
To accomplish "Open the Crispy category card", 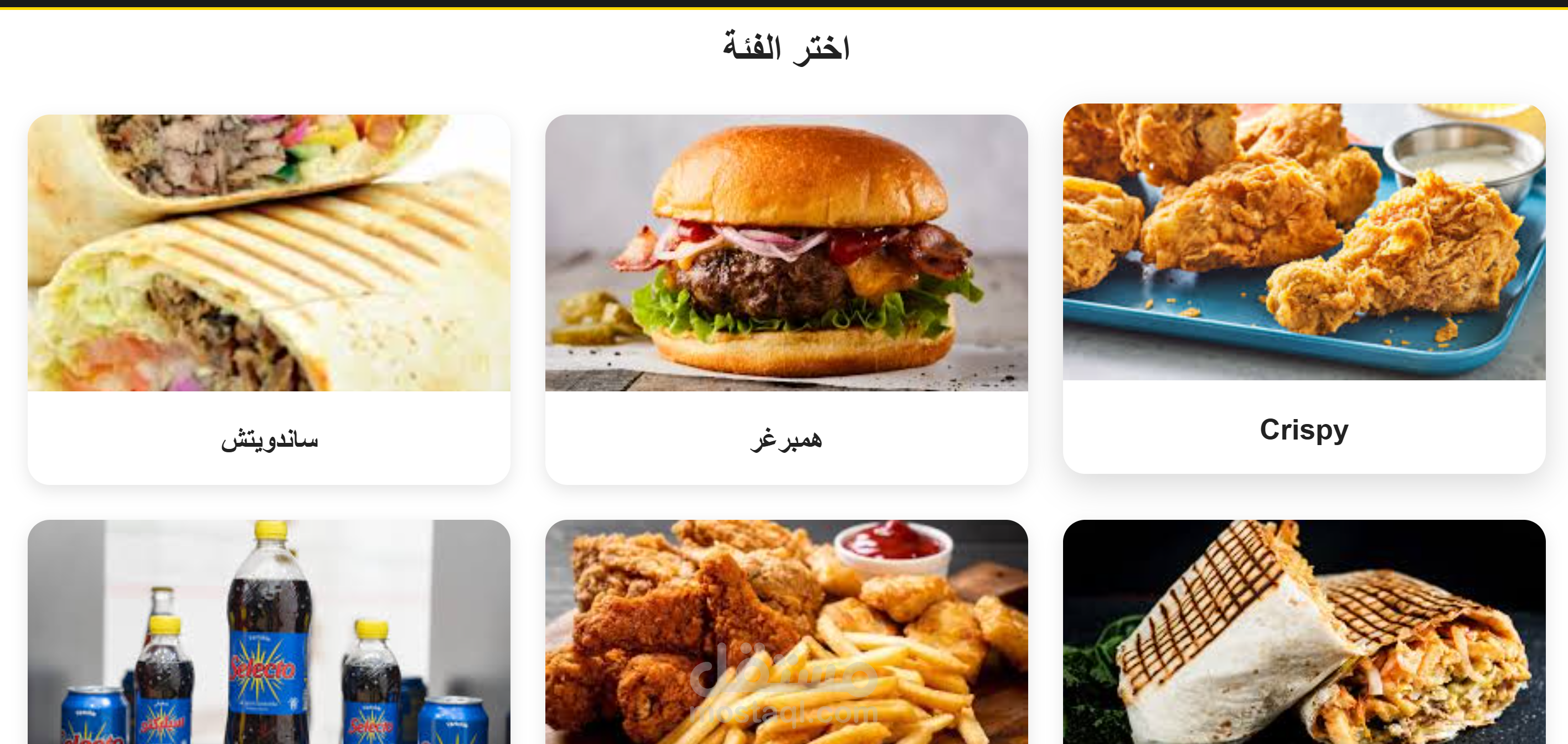I will pos(1304,287).
